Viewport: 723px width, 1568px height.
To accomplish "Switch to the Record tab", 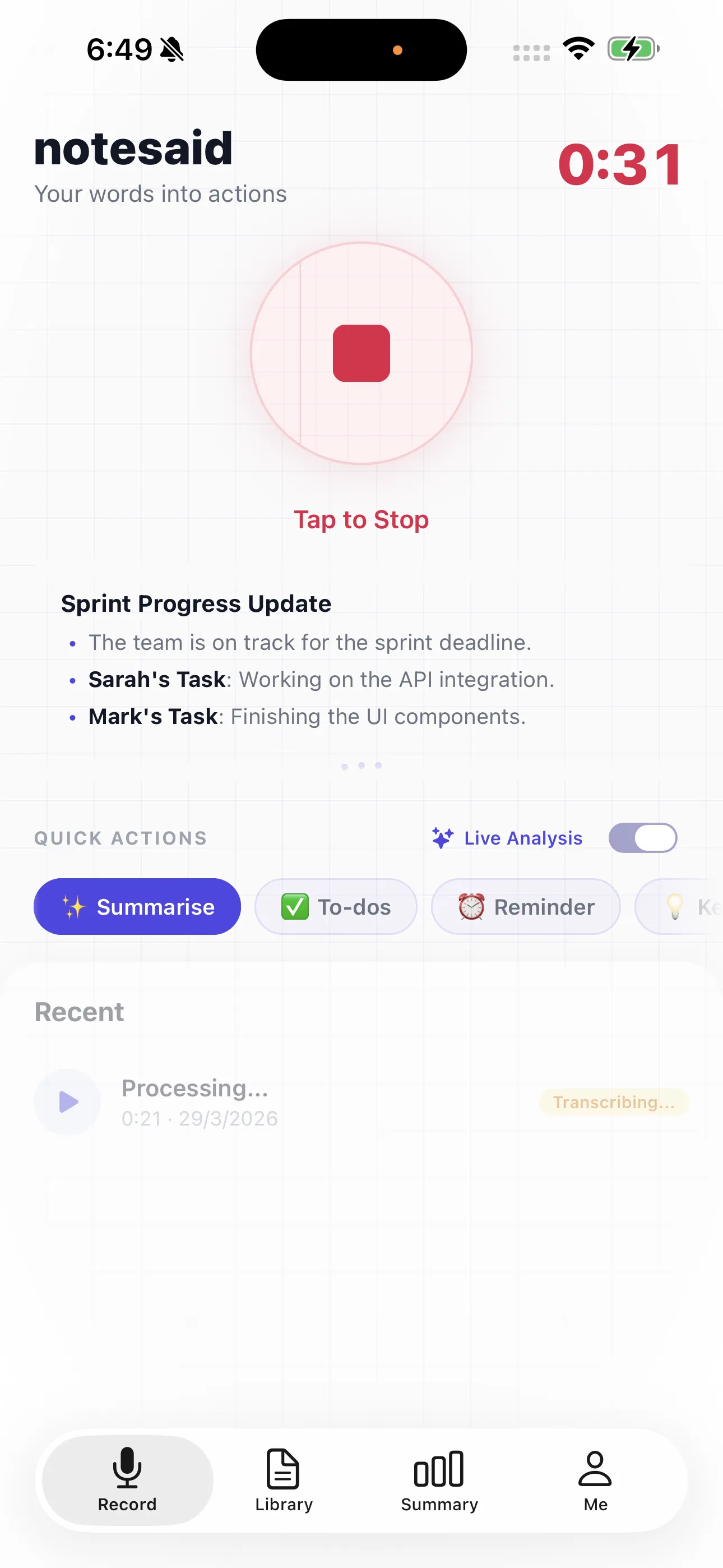I will pos(127,1479).
